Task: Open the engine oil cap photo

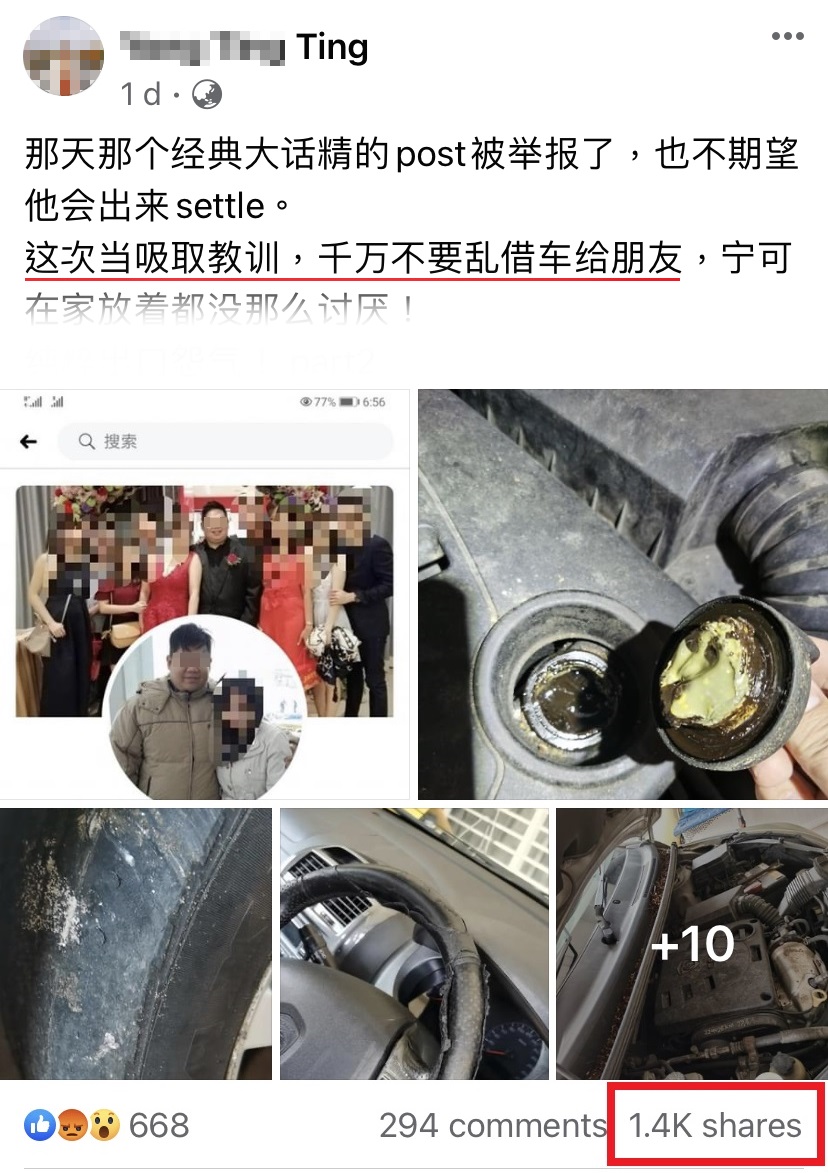Action: tap(622, 595)
